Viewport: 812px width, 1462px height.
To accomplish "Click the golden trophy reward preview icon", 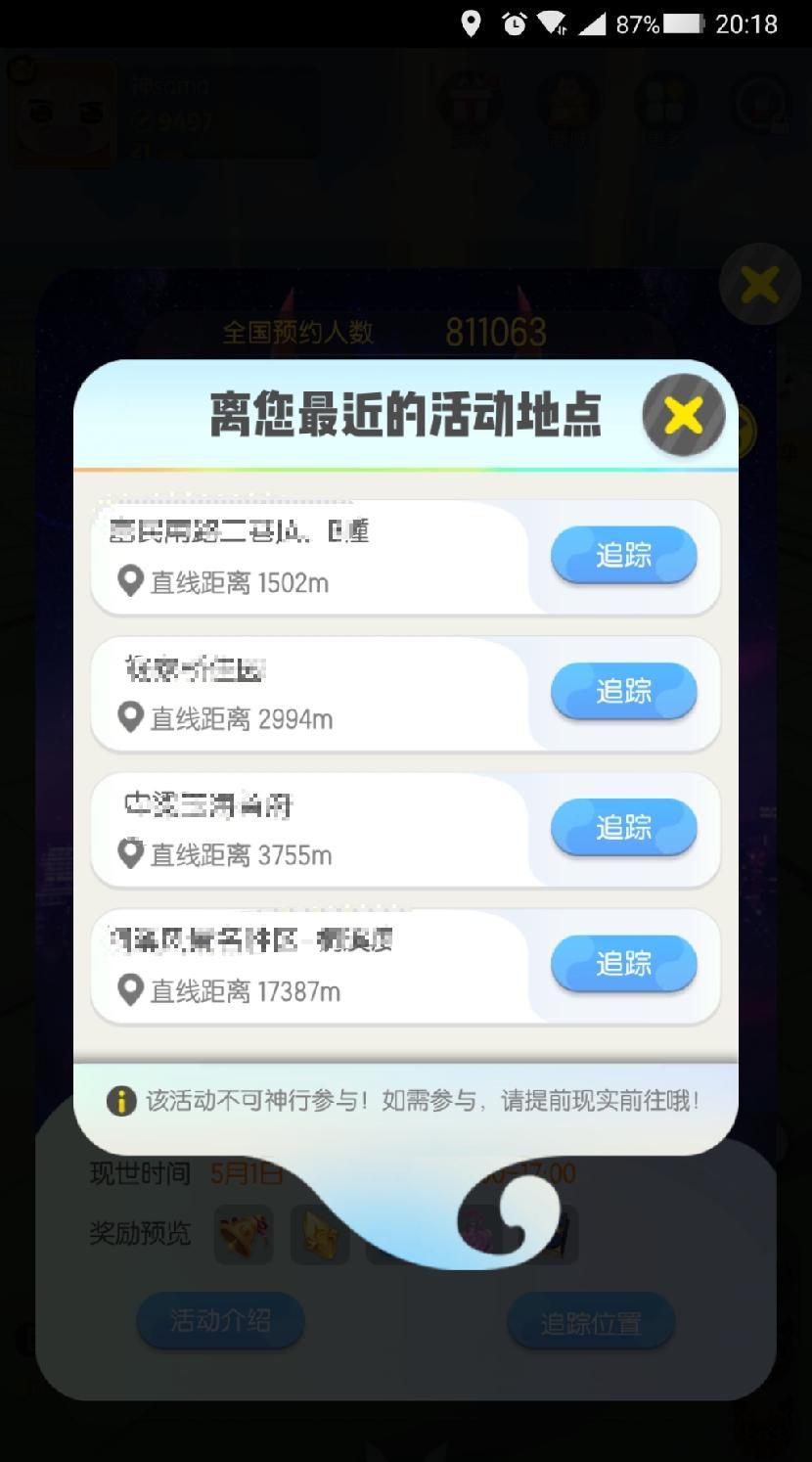I will pyautogui.click(x=320, y=1235).
